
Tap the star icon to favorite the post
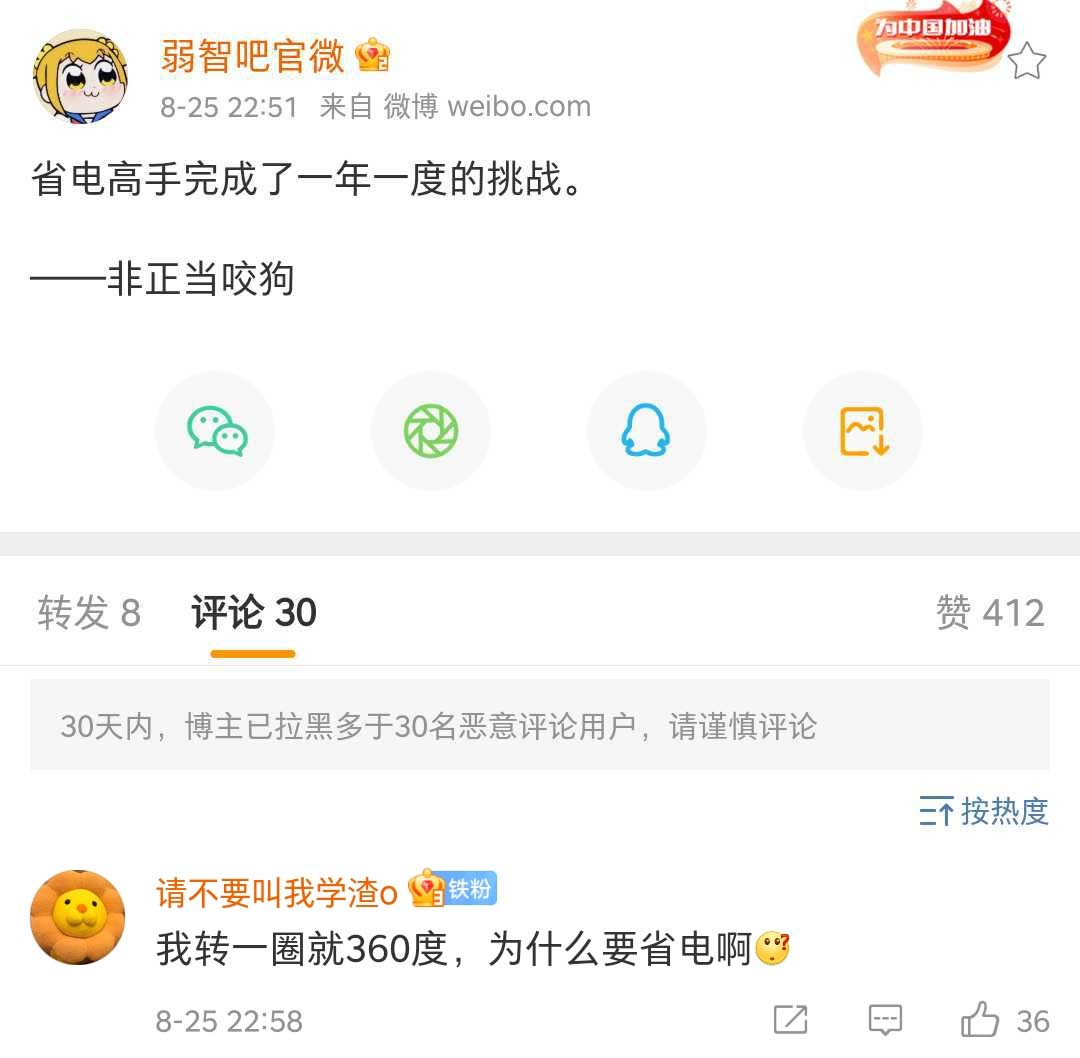coord(1026,62)
